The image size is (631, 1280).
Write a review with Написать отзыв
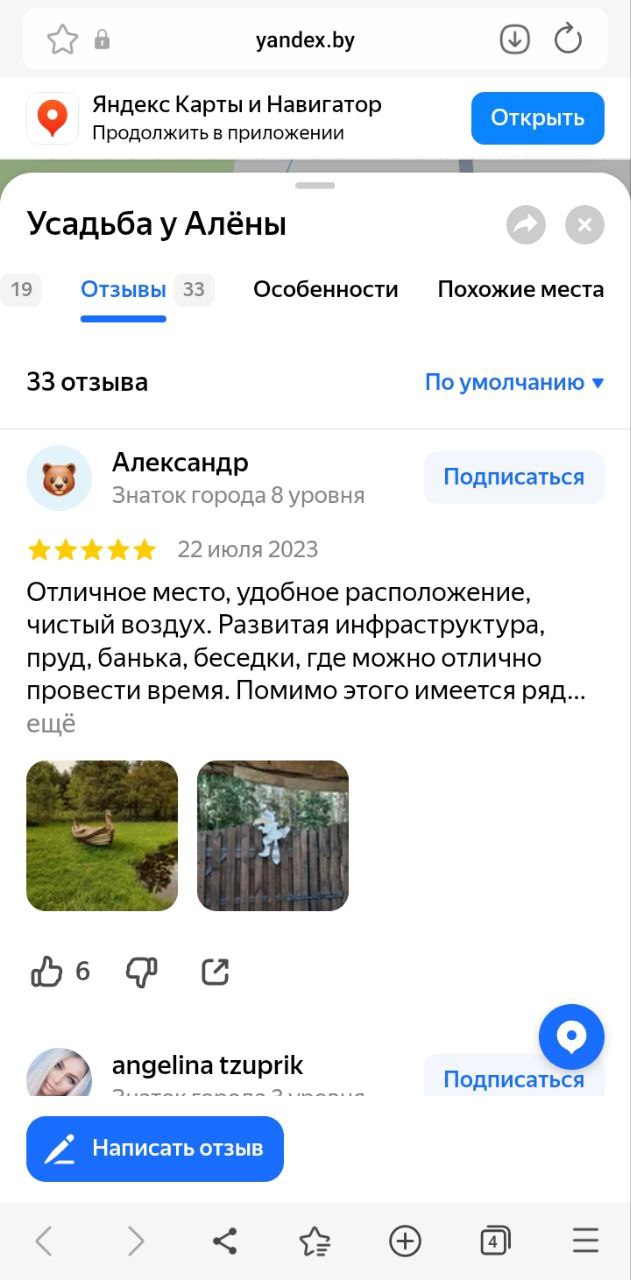(155, 1149)
